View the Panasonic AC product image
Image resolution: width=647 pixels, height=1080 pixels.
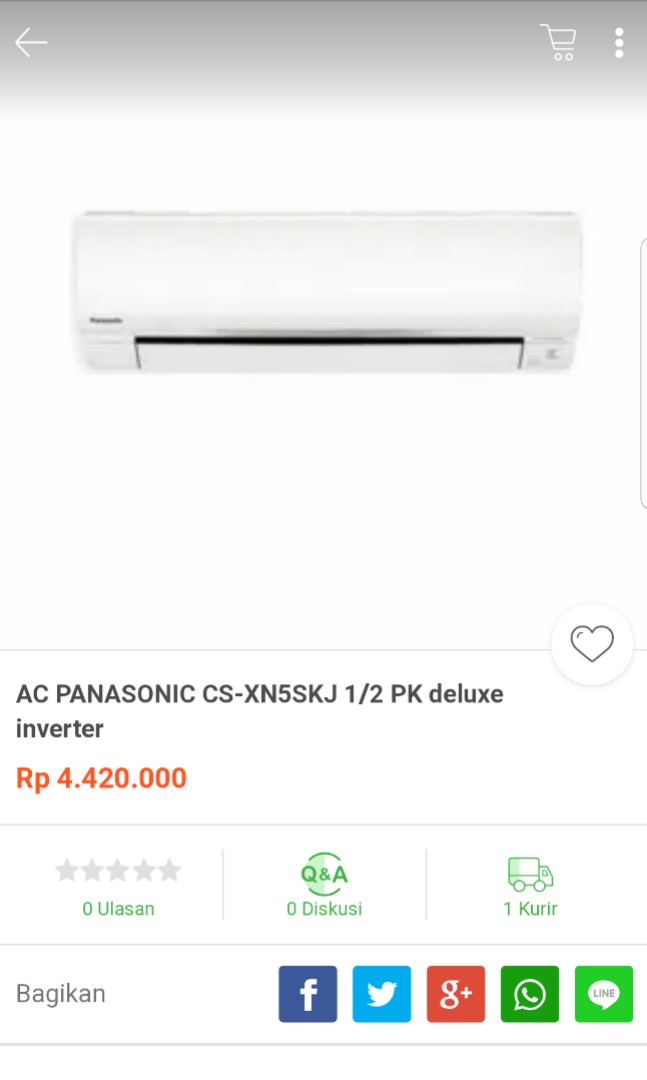coord(325,292)
